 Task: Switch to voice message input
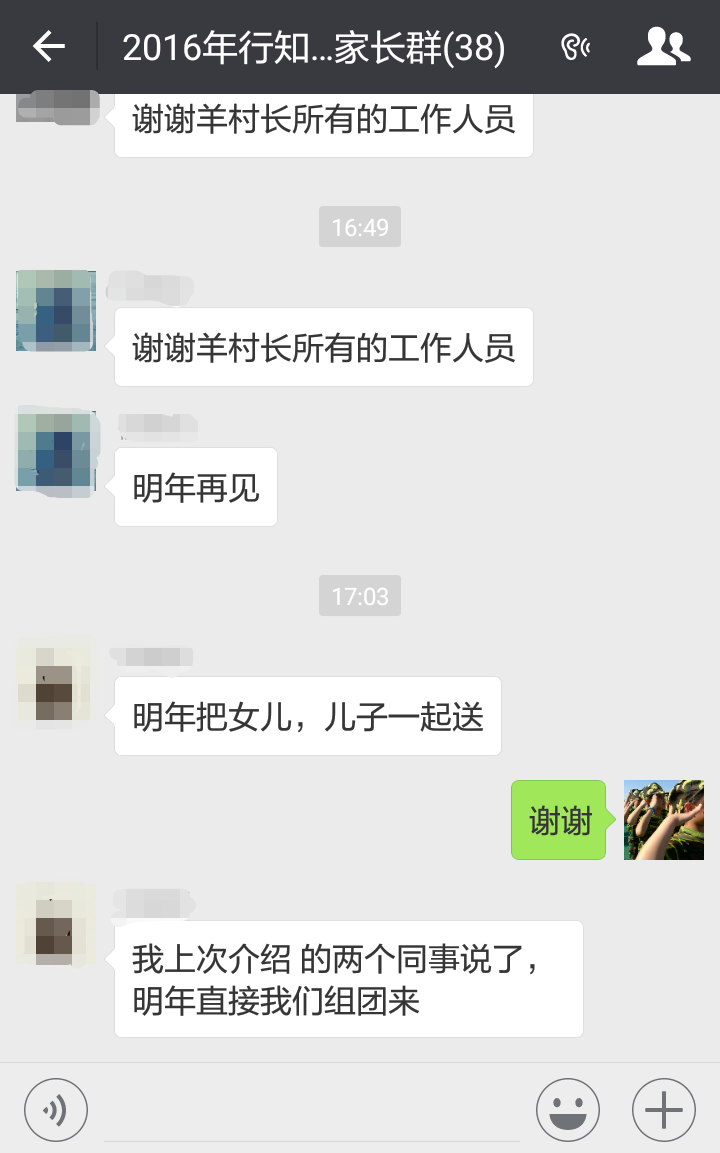pyautogui.click(x=56, y=1110)
